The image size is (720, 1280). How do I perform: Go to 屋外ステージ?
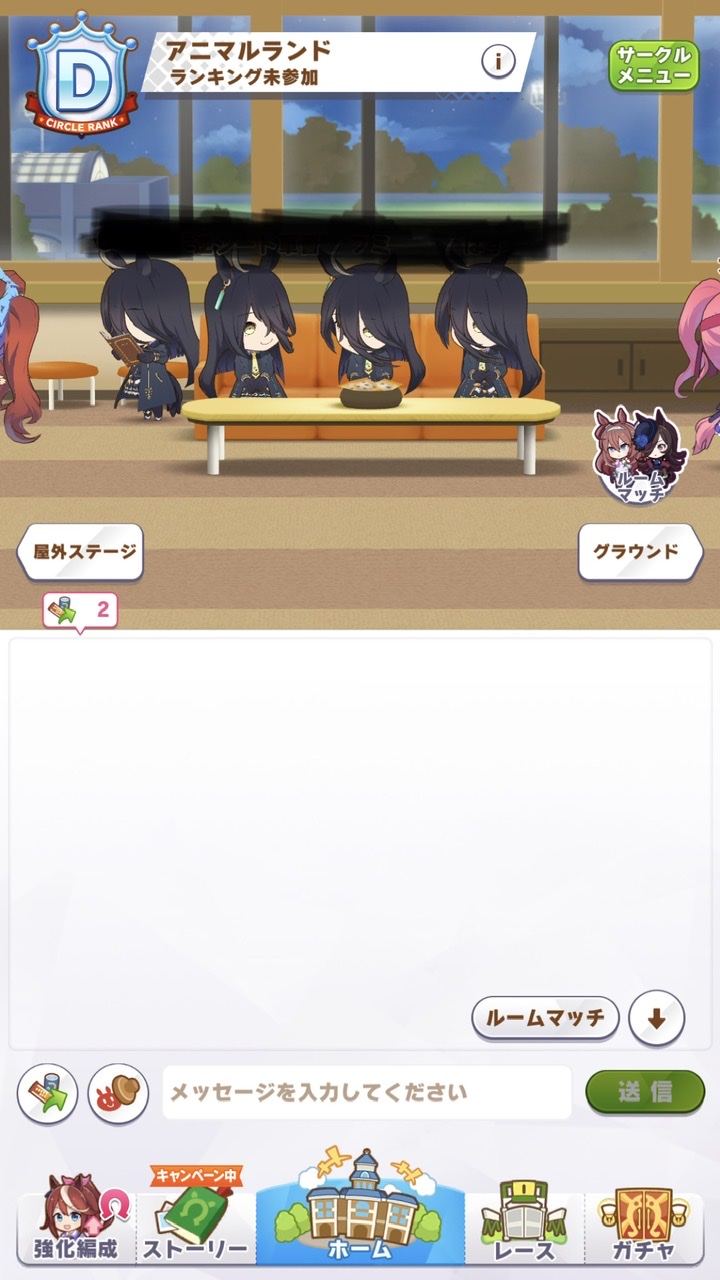[x=80, y=551]
